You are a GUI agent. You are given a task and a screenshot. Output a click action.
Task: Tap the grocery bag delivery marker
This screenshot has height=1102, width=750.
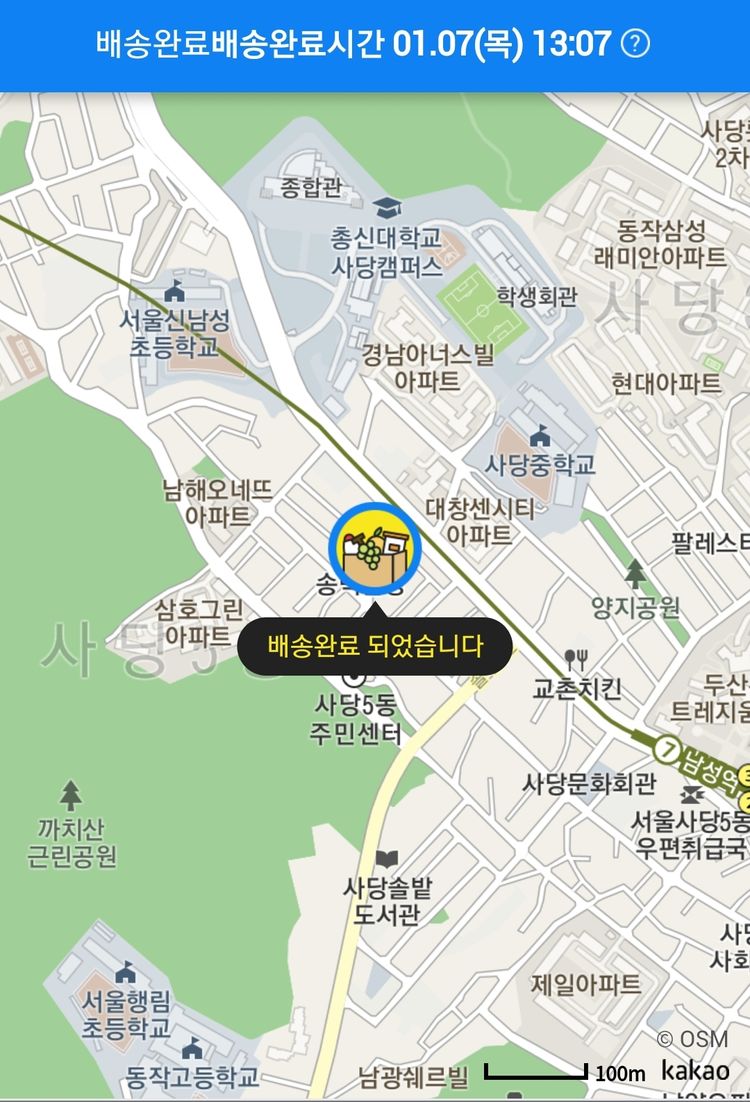point(375,547)
